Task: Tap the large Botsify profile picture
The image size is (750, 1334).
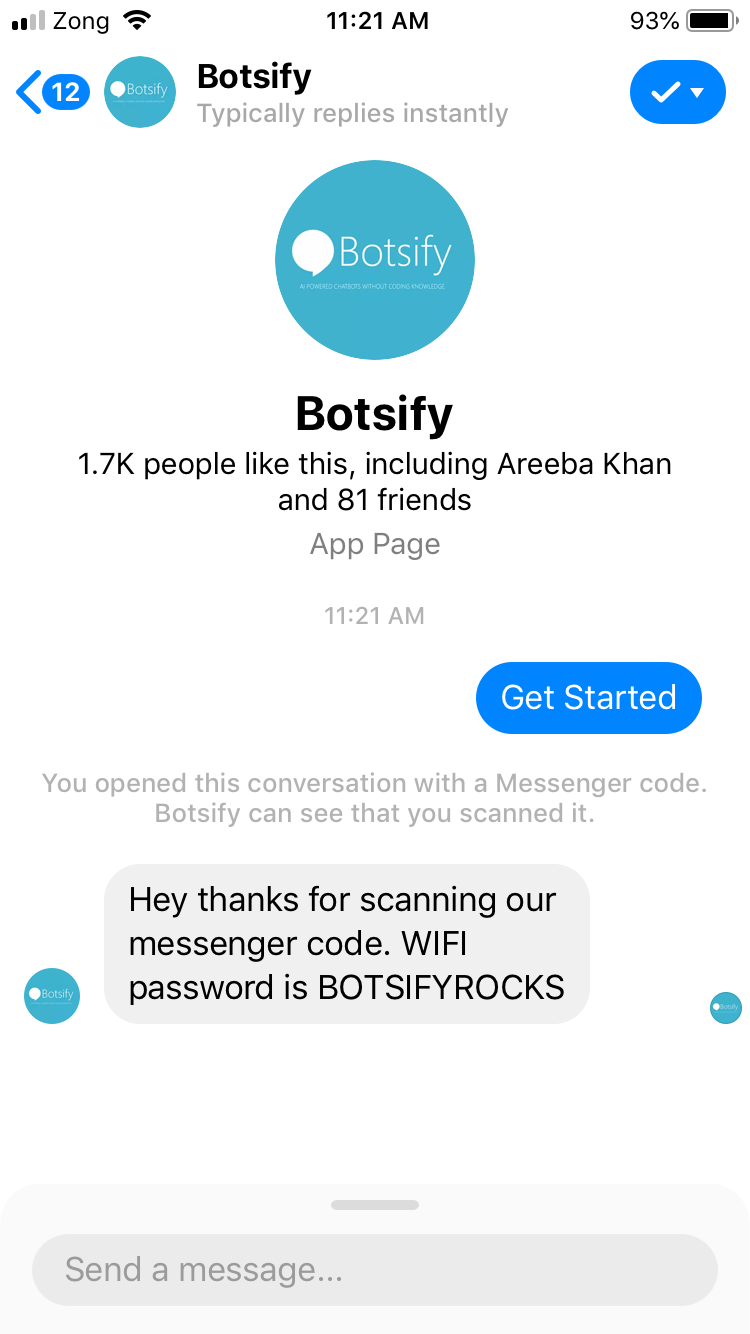Action: click(375, 259)
